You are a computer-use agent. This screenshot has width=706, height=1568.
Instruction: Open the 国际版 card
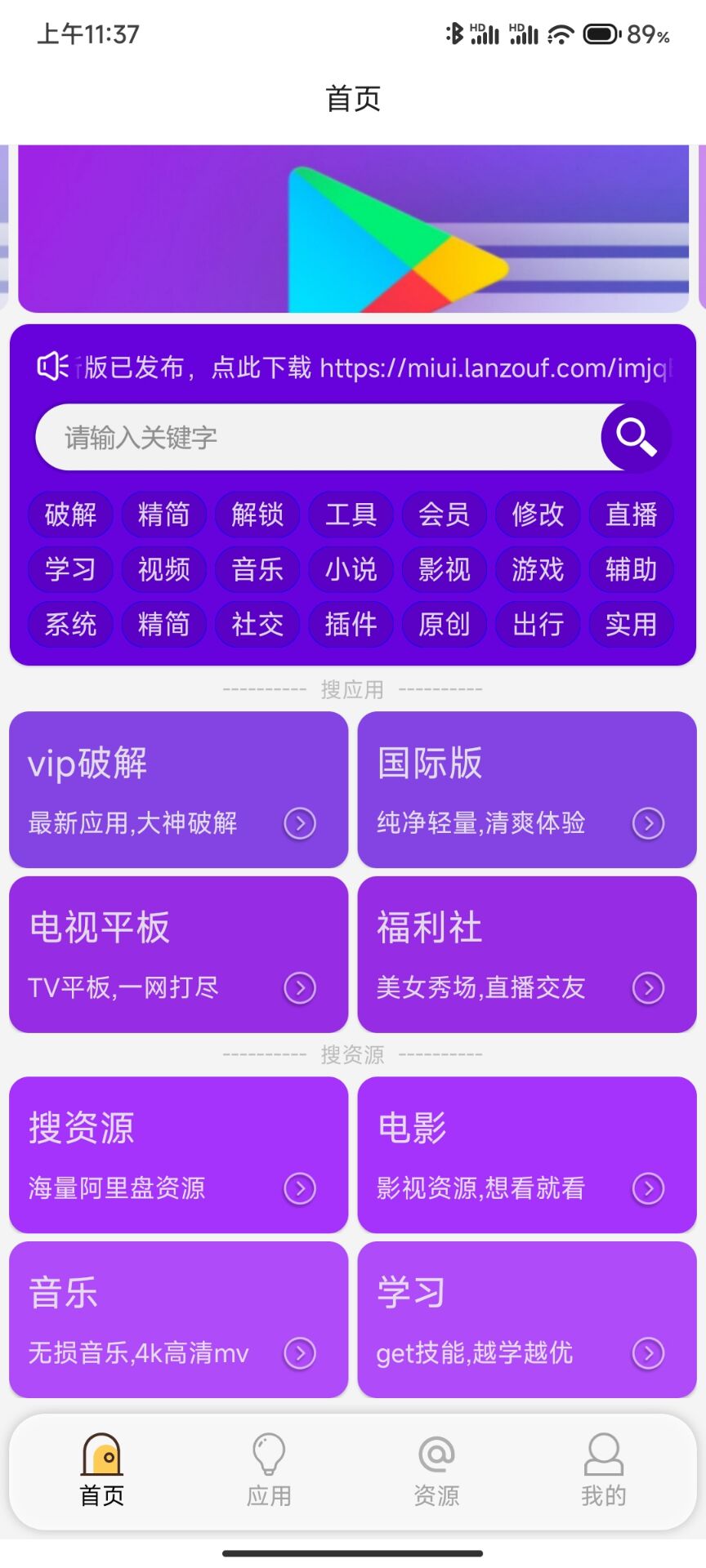click(527, 789)
